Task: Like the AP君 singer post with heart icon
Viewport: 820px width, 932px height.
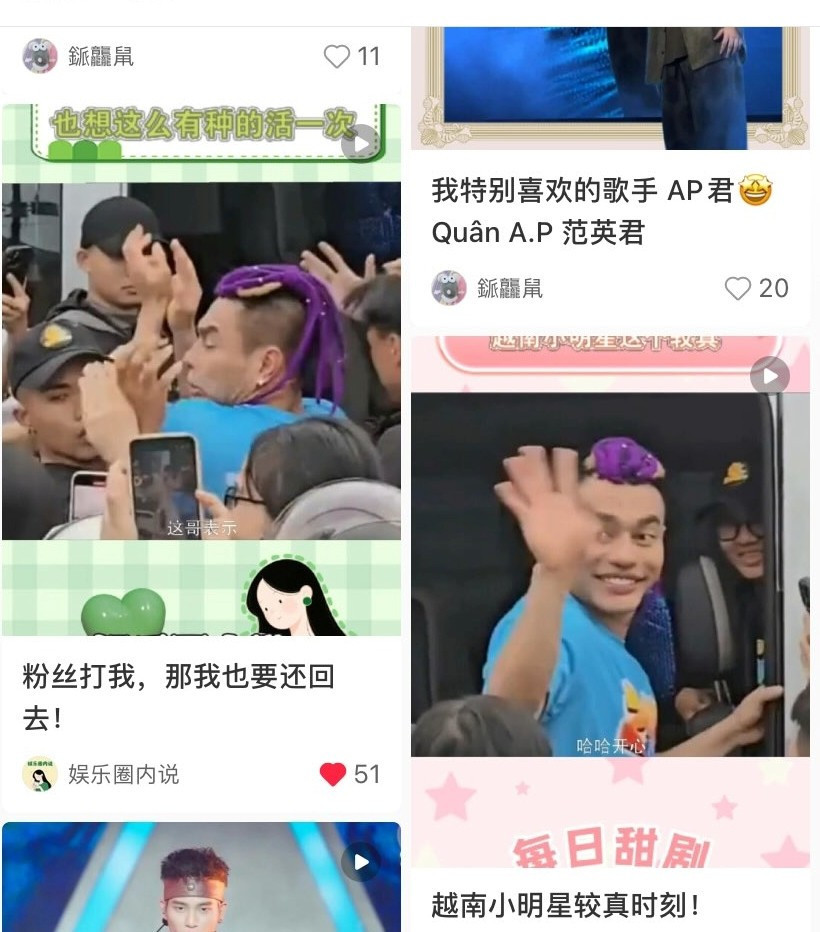Action: click(738, 289)
